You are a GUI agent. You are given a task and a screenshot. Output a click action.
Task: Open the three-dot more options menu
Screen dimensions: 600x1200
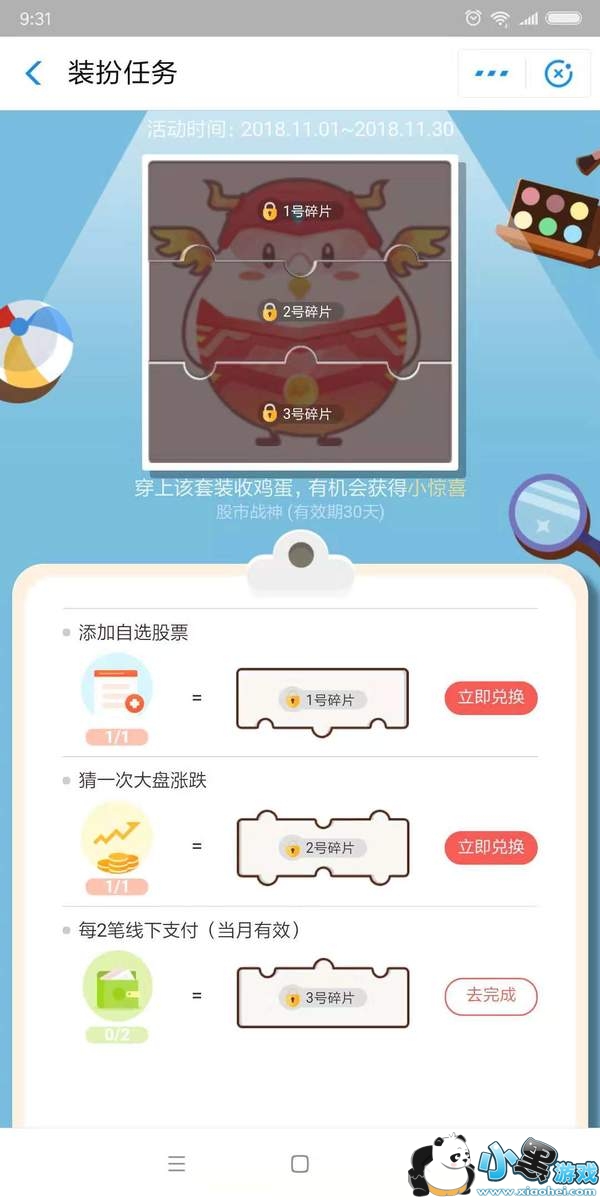pos(491,73)
